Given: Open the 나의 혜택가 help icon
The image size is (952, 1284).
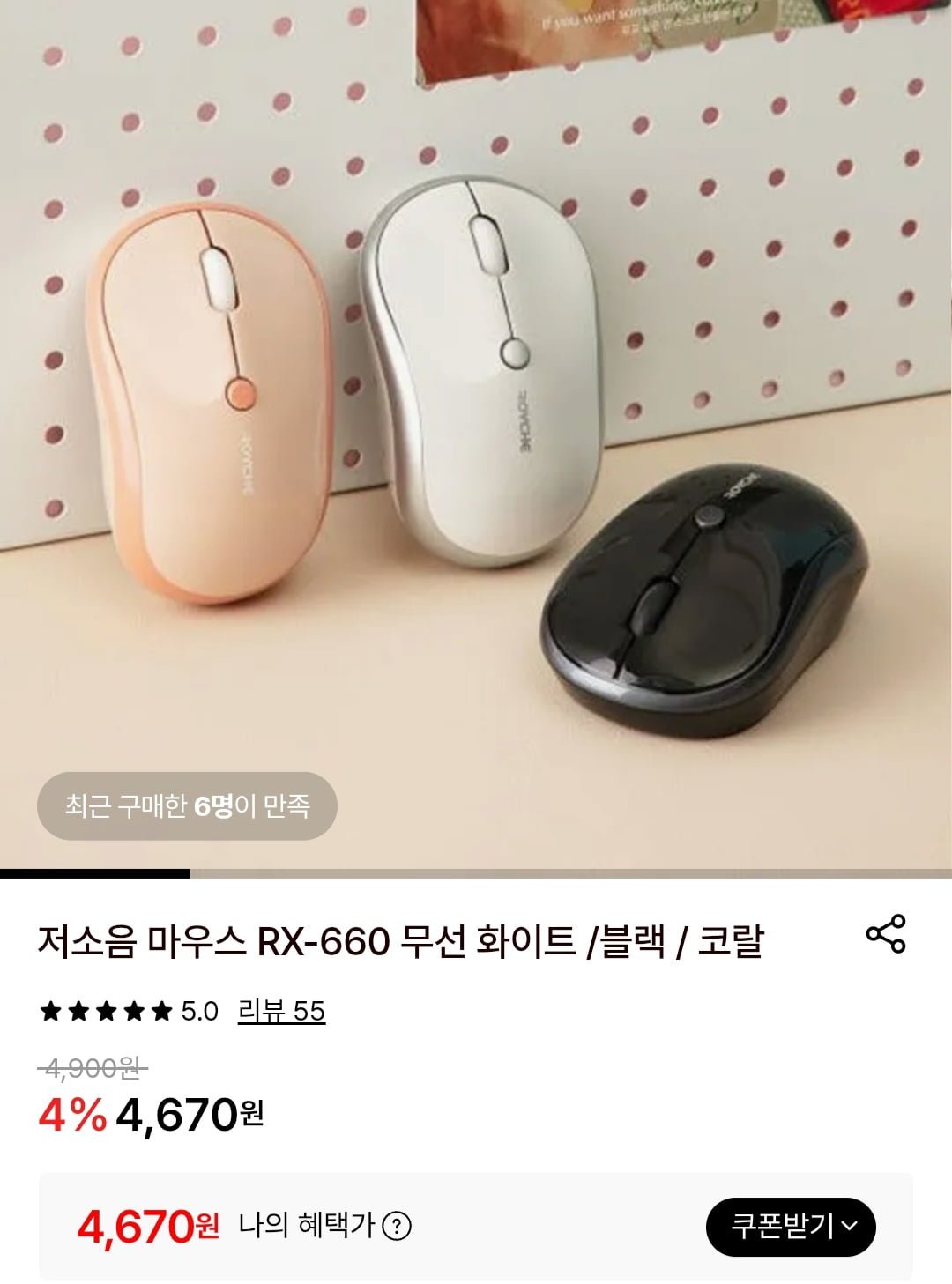Looking at the screenshot, I should 397,1226.
